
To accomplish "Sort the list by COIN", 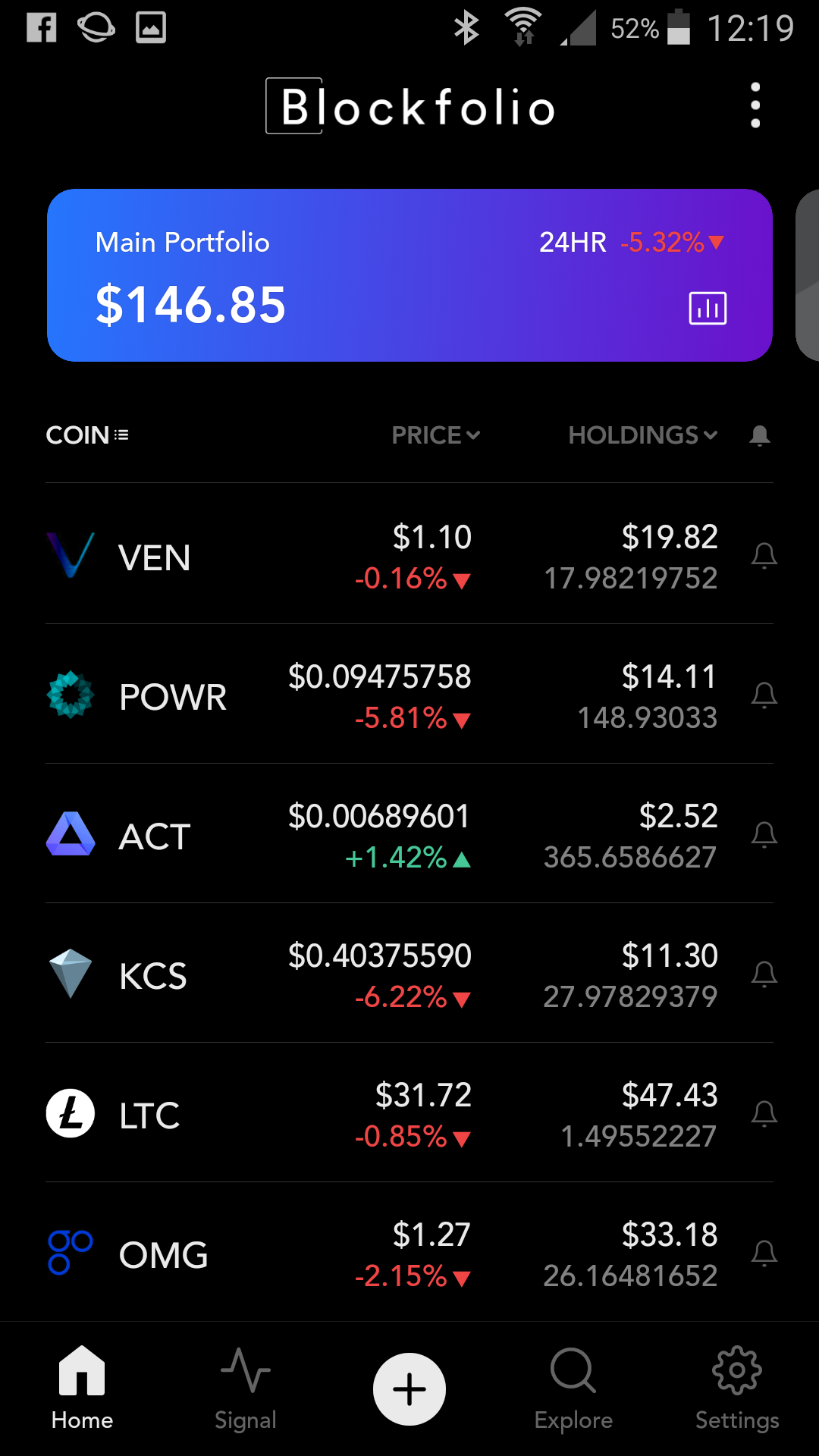I will [x=87, y=435].
